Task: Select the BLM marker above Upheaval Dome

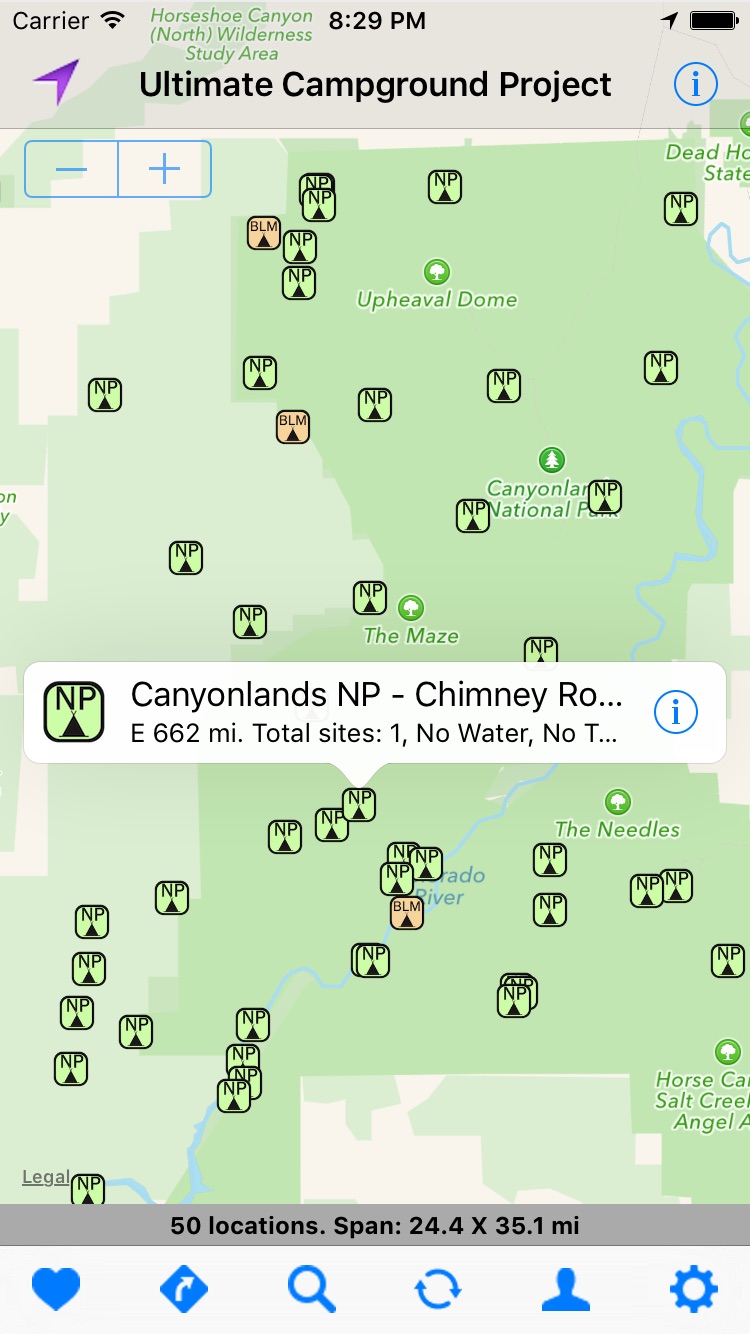Action: click(264, 231)
